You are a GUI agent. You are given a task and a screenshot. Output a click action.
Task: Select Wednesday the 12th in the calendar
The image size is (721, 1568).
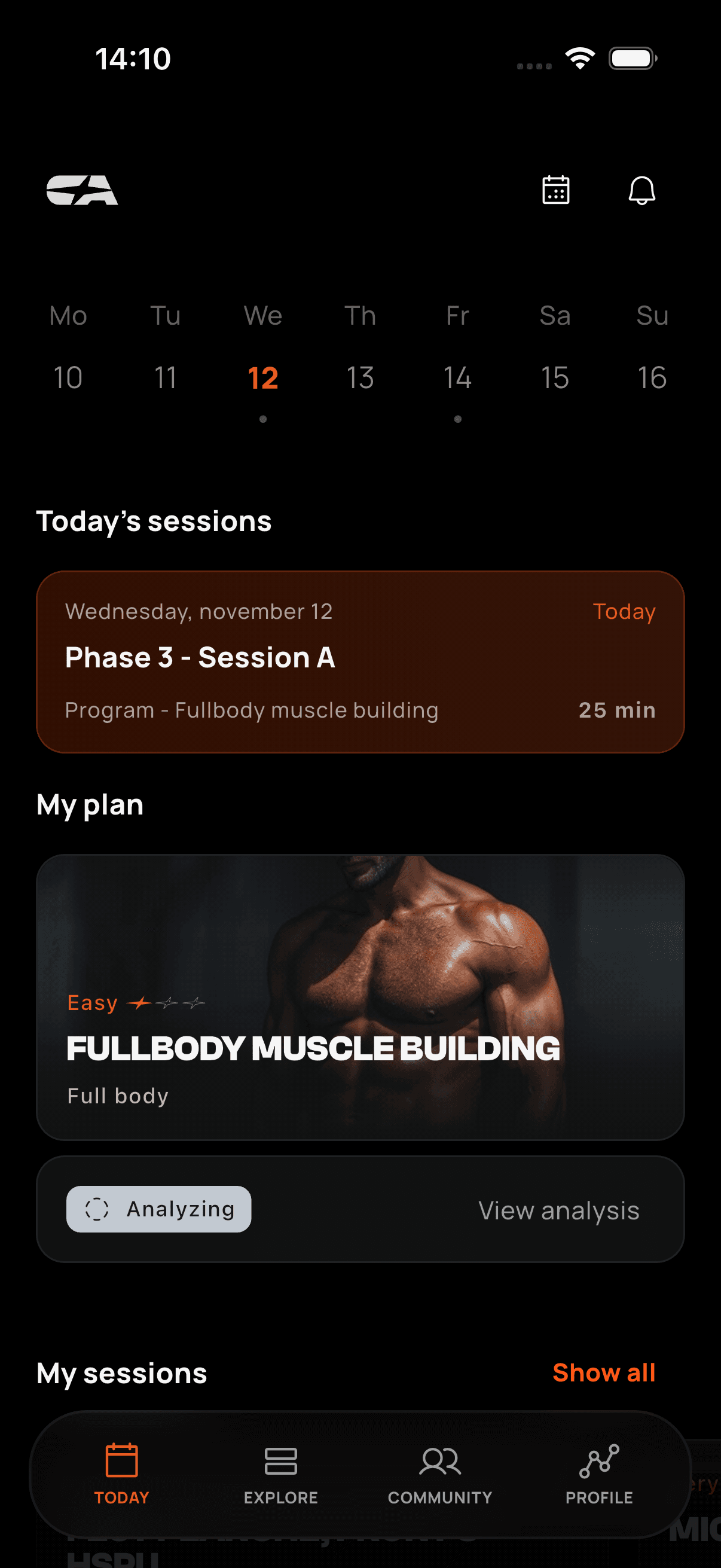[262, 377]
